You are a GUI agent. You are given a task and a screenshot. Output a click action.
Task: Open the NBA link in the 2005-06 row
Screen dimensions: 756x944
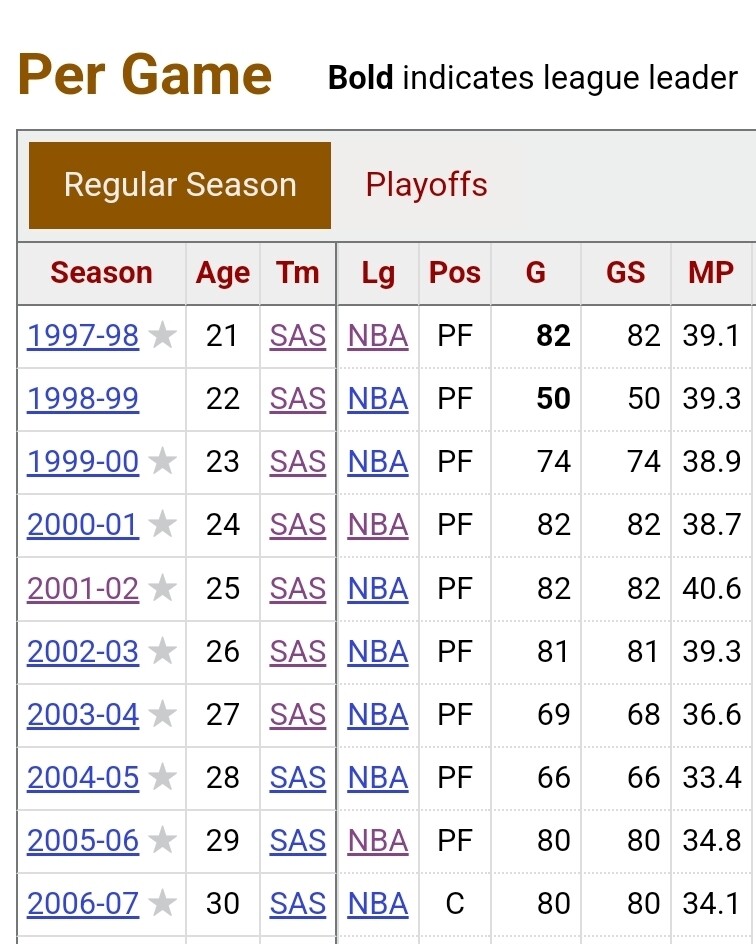point(378,840)
